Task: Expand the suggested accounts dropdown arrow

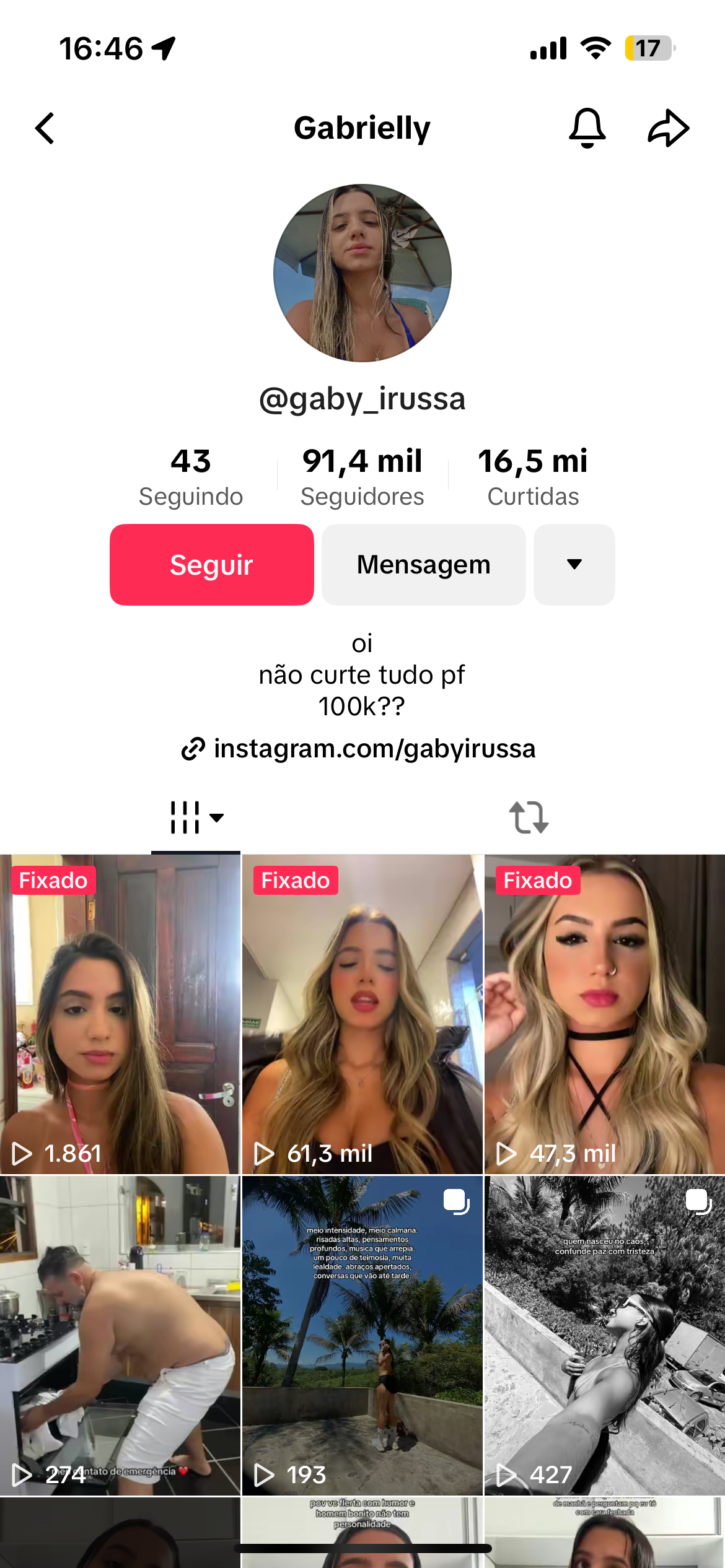Action: (574, 565)
